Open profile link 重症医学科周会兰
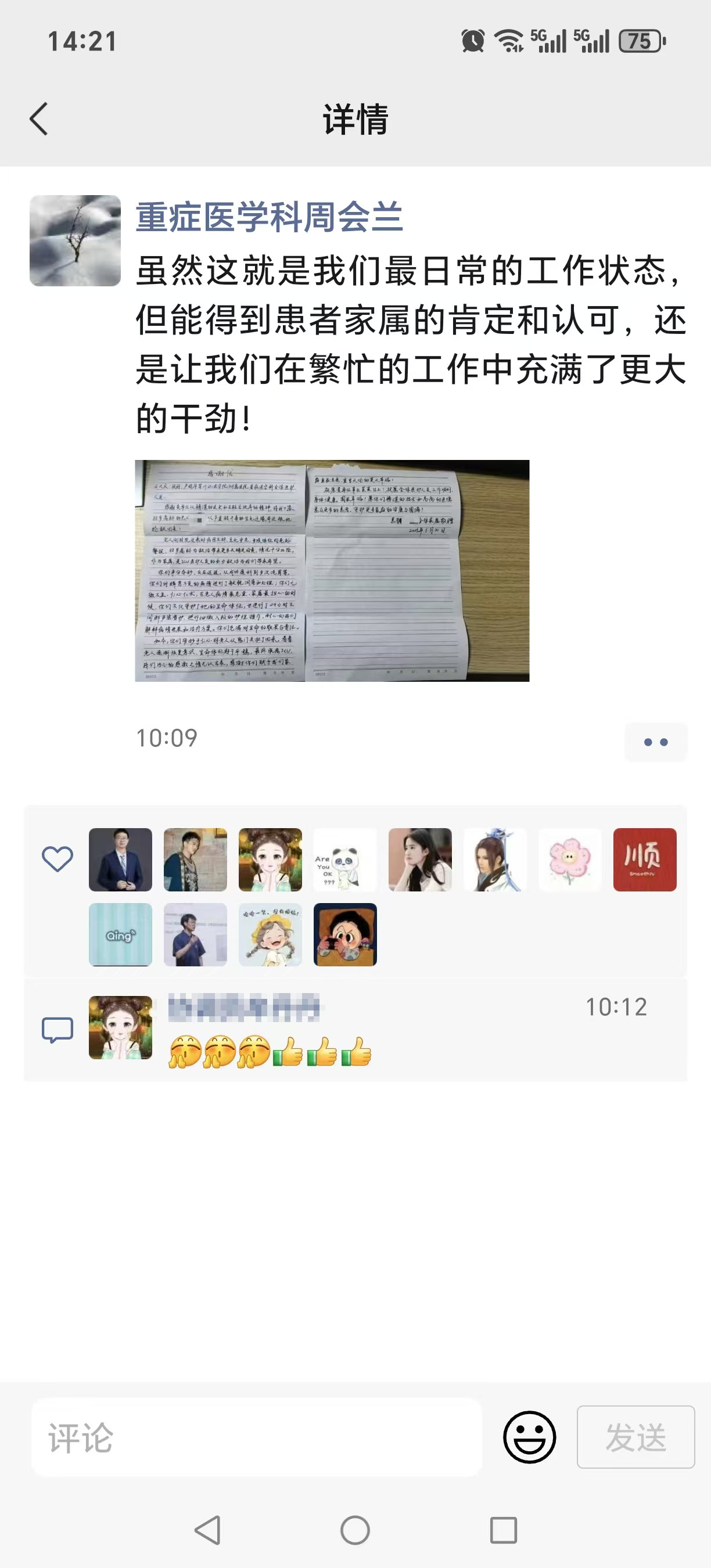Image resolution: width=711 pixels, height=1568 pixels. pos(268,217)
